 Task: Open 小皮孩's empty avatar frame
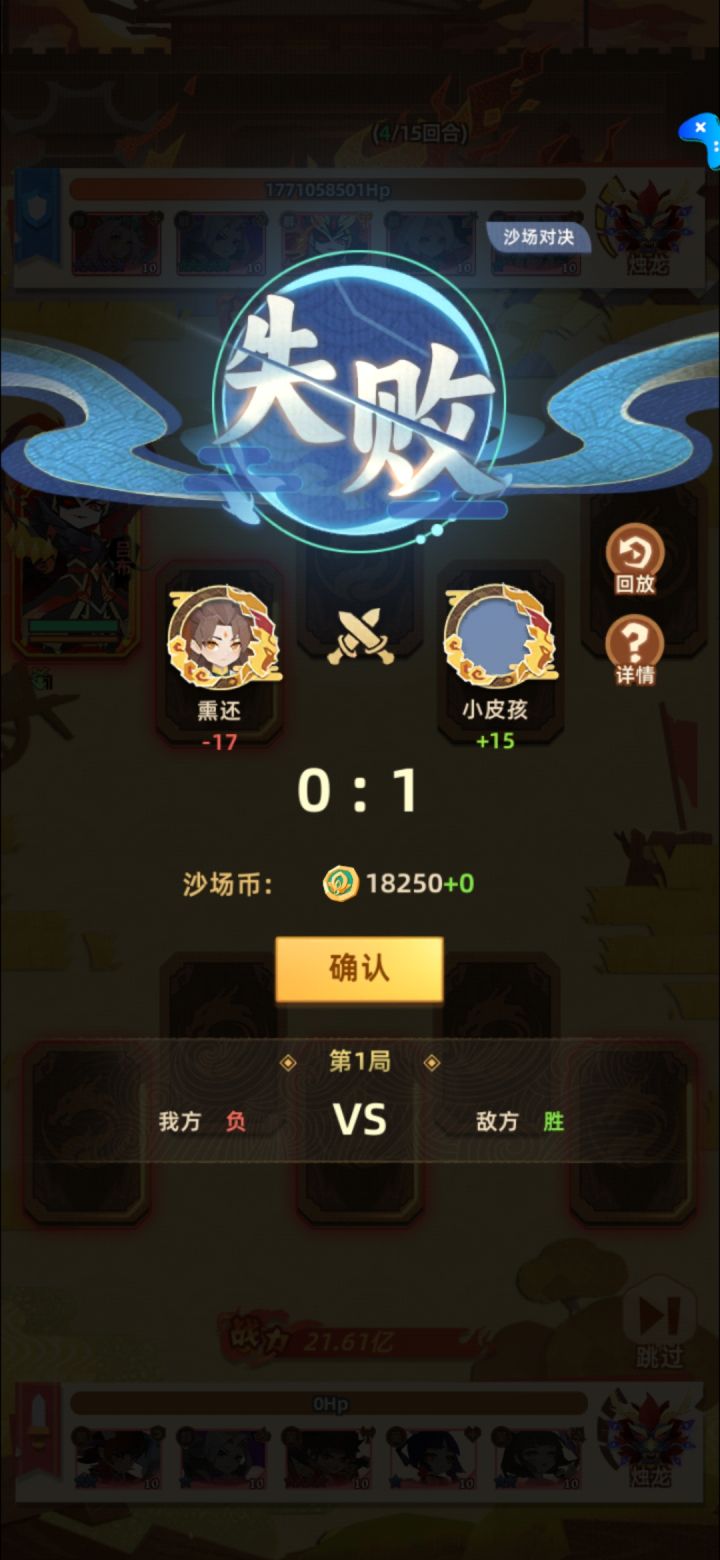[498, 634]
